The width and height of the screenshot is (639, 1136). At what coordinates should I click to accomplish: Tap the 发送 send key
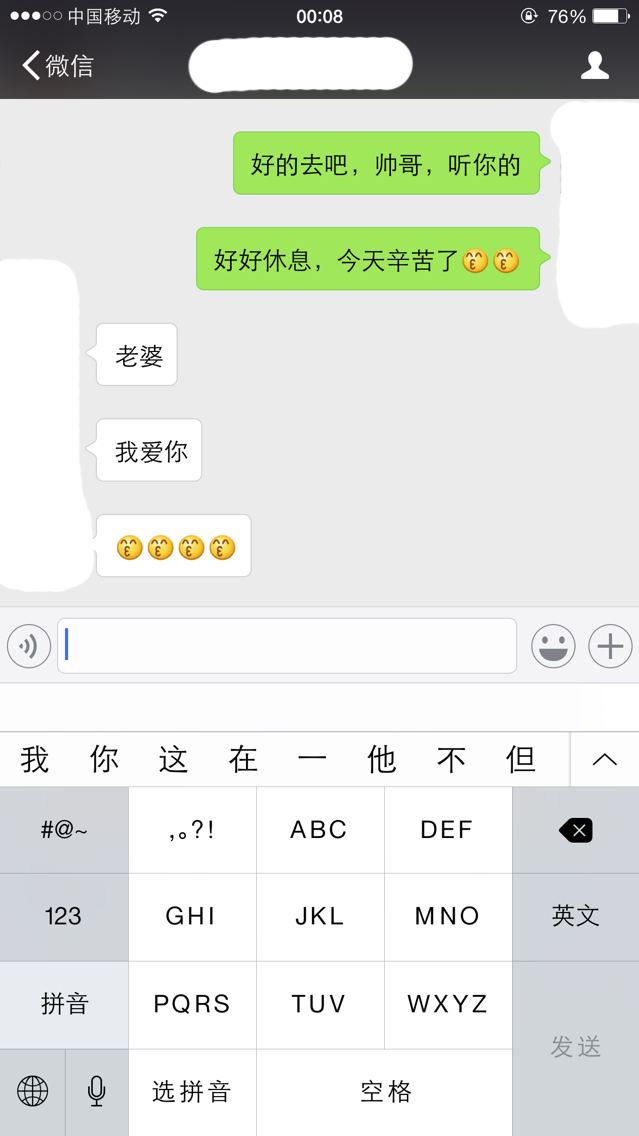576,1048
